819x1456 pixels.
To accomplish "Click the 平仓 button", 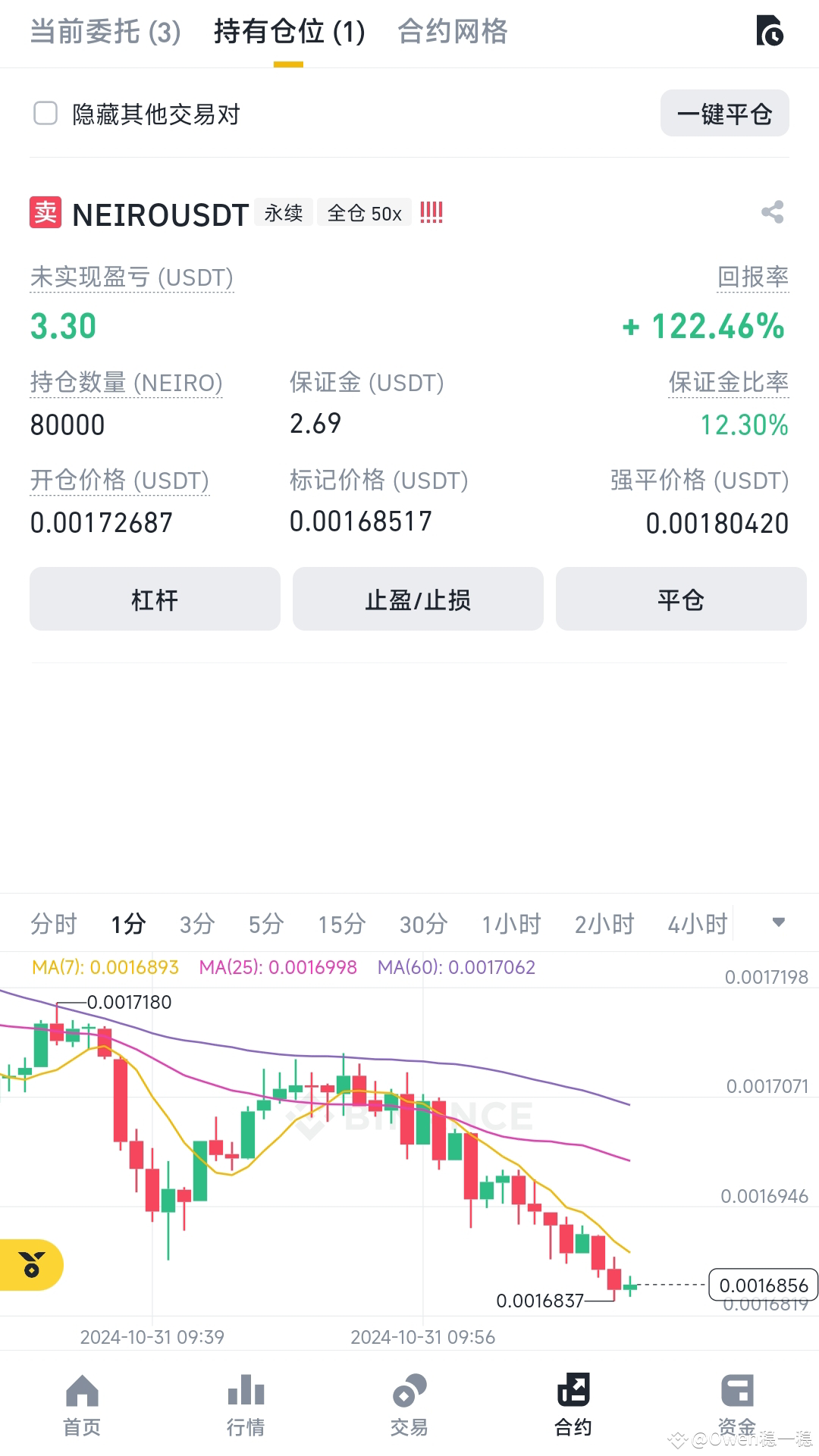I will pyautogui.click(x=679, y=599).
